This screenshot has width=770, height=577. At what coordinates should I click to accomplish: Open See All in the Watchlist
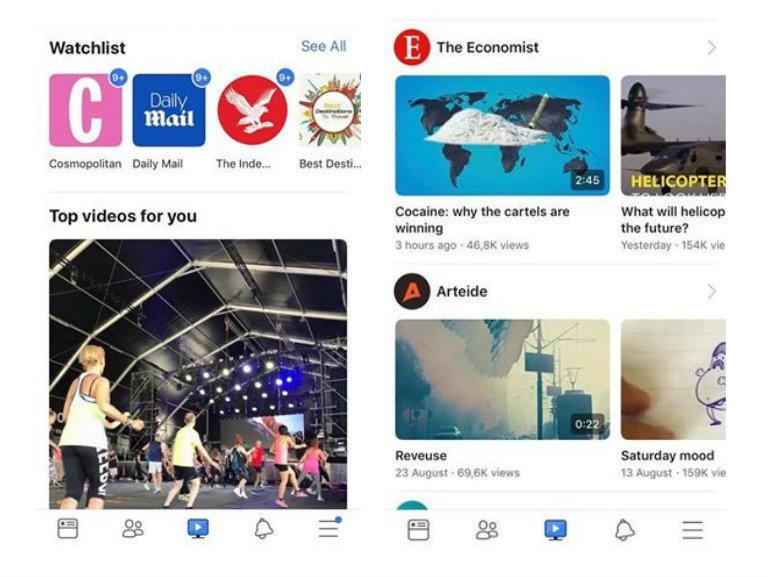(323, 46)
